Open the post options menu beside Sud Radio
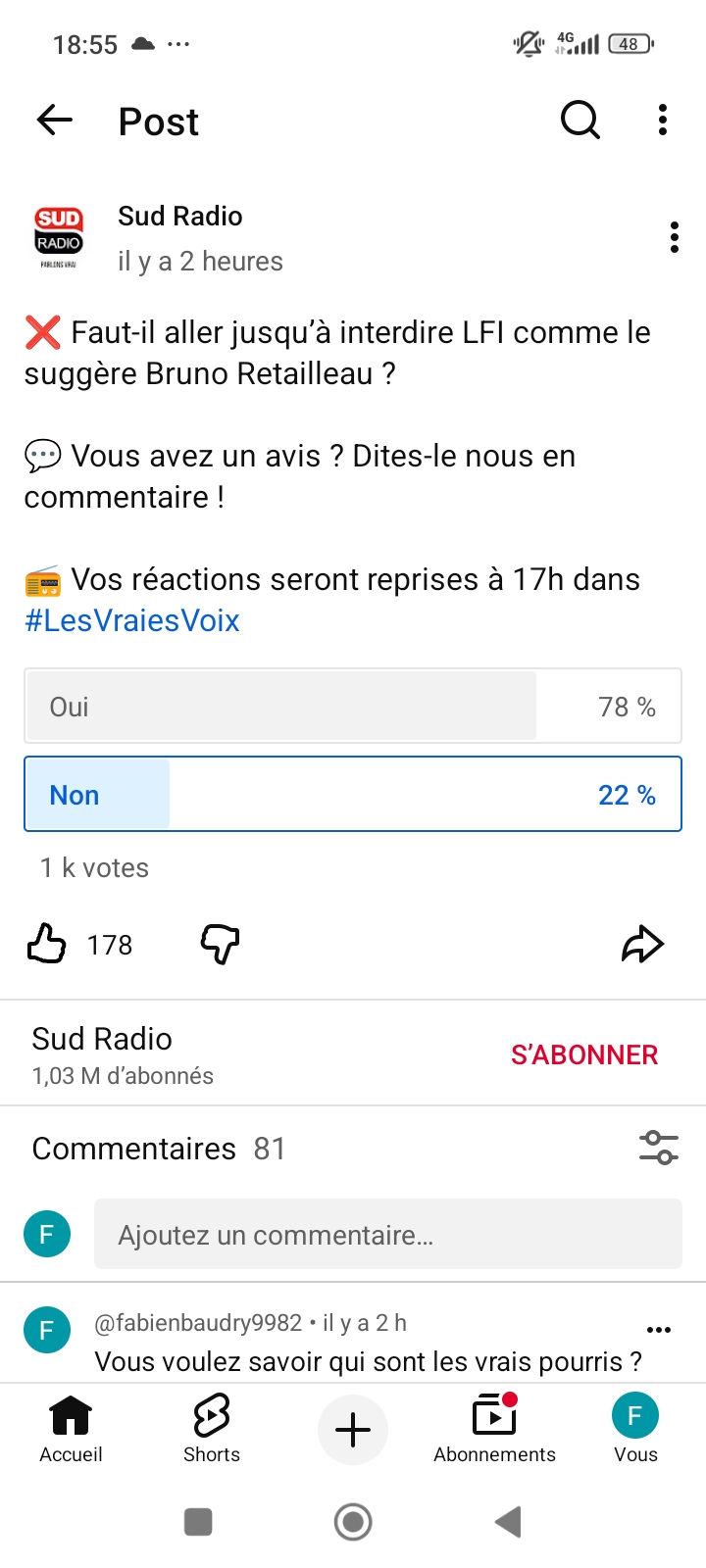The width and height of the screenshot is (706, 1568). point(674,237)
